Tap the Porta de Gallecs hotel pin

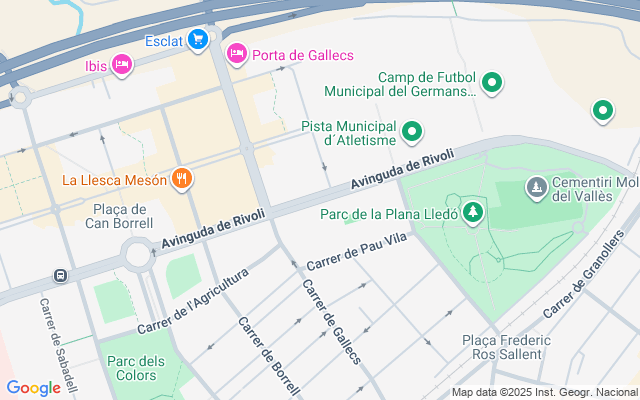tap(237, 54)
